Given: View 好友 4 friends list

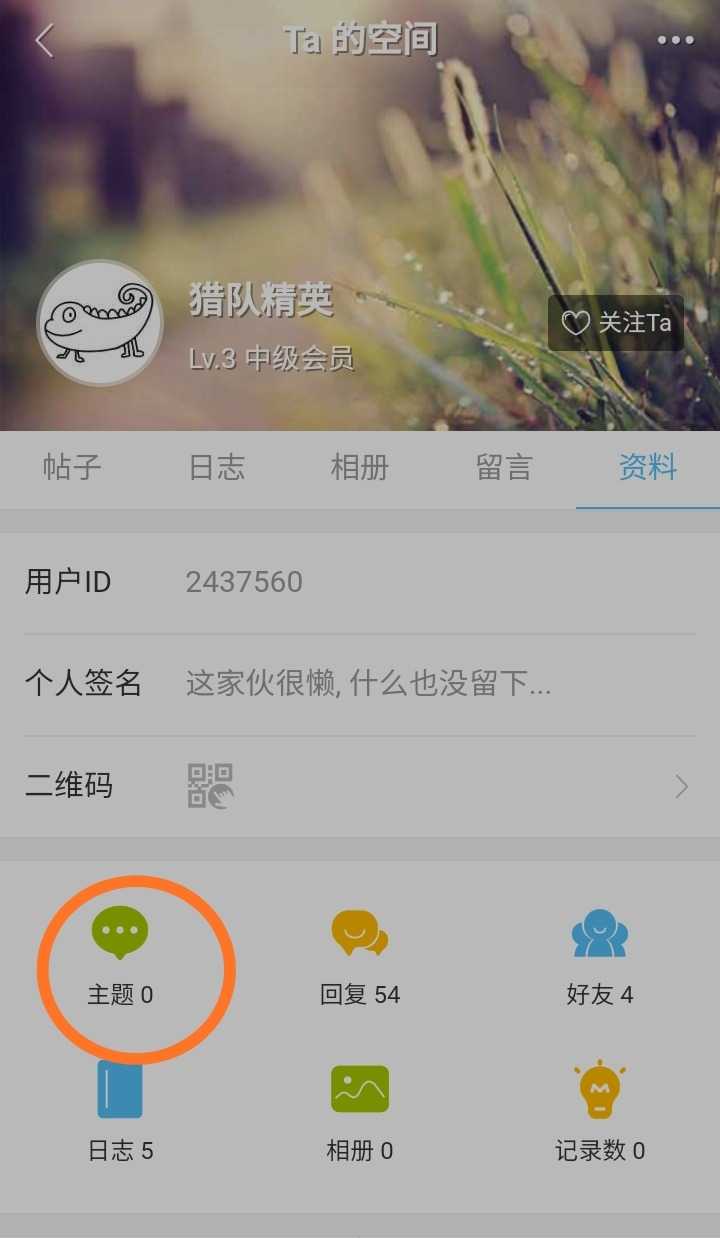Looking at the screenshot, I should point(599,955).
